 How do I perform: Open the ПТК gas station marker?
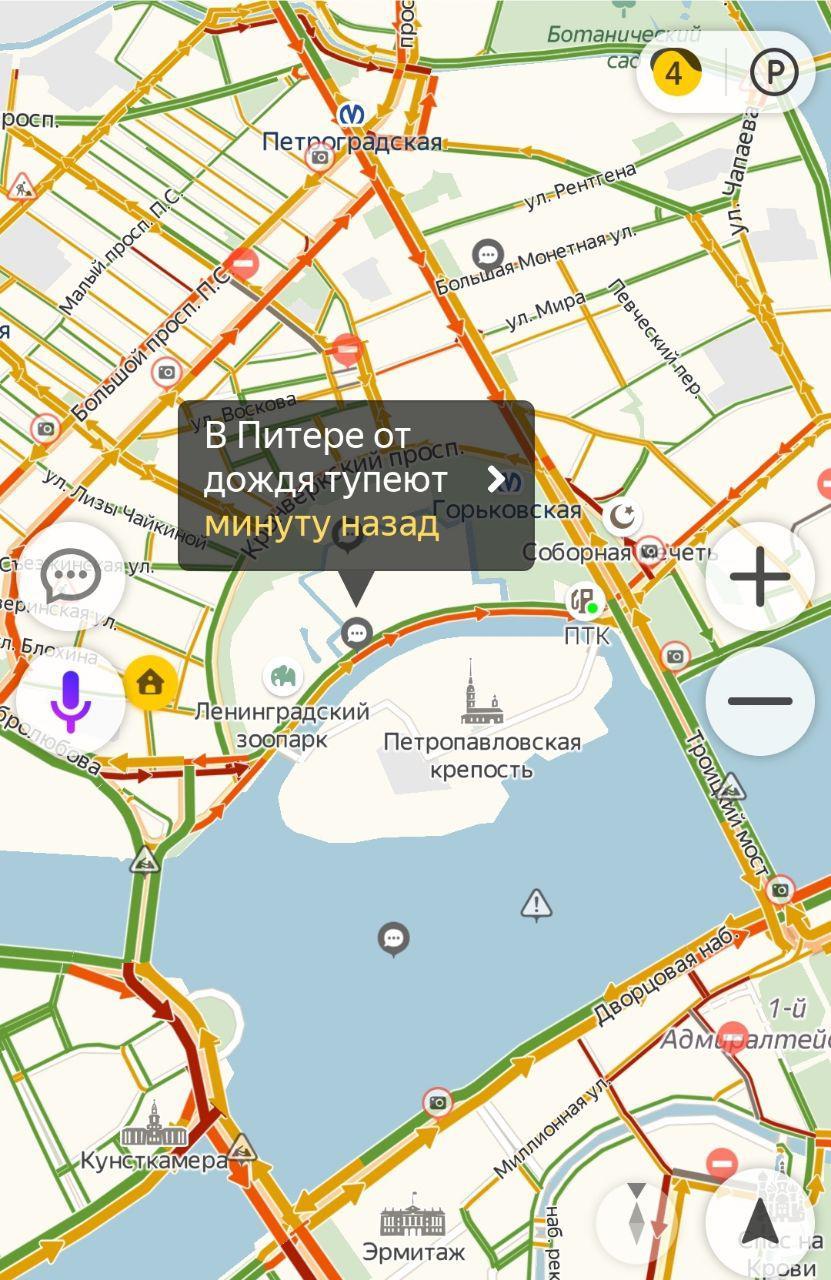tap(582, 602)
